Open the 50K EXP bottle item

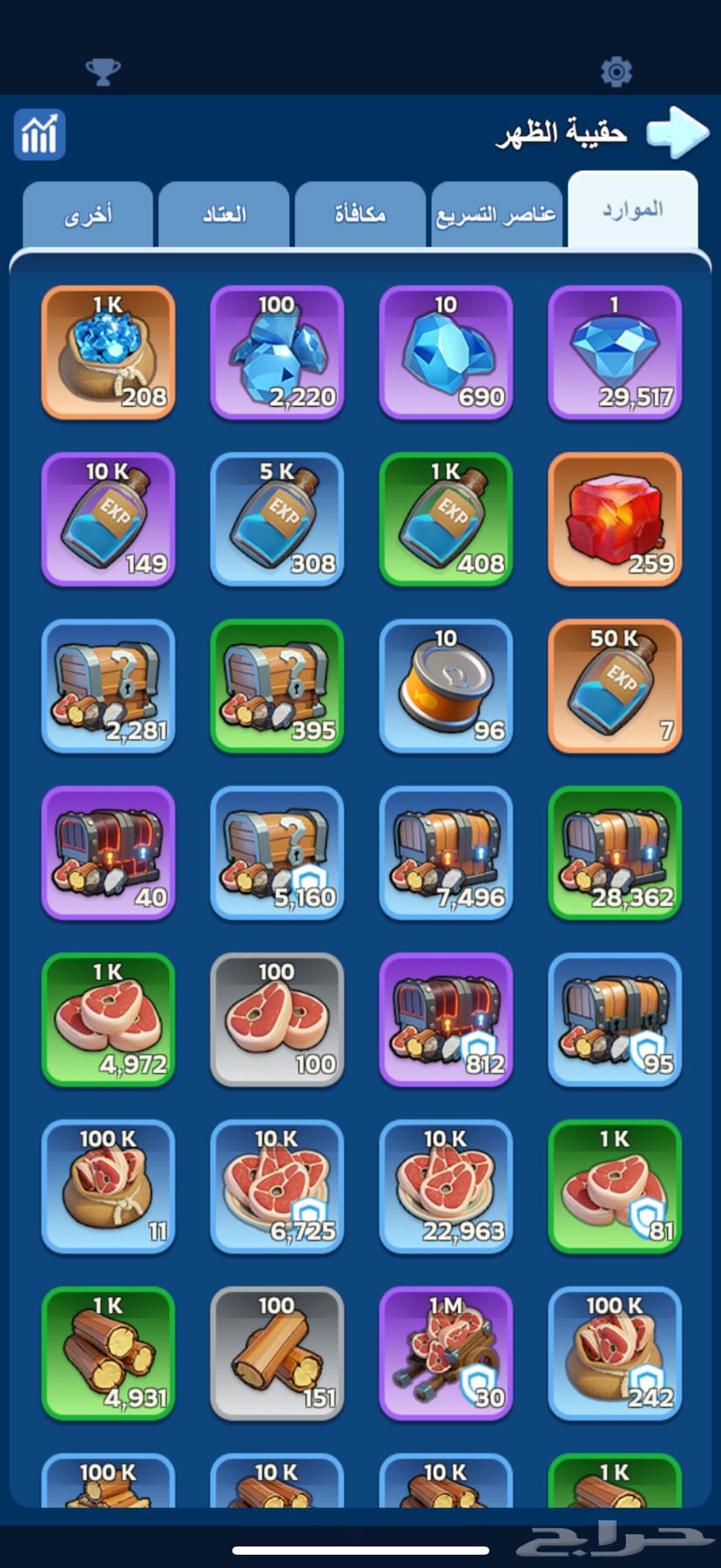click(615, 686)
